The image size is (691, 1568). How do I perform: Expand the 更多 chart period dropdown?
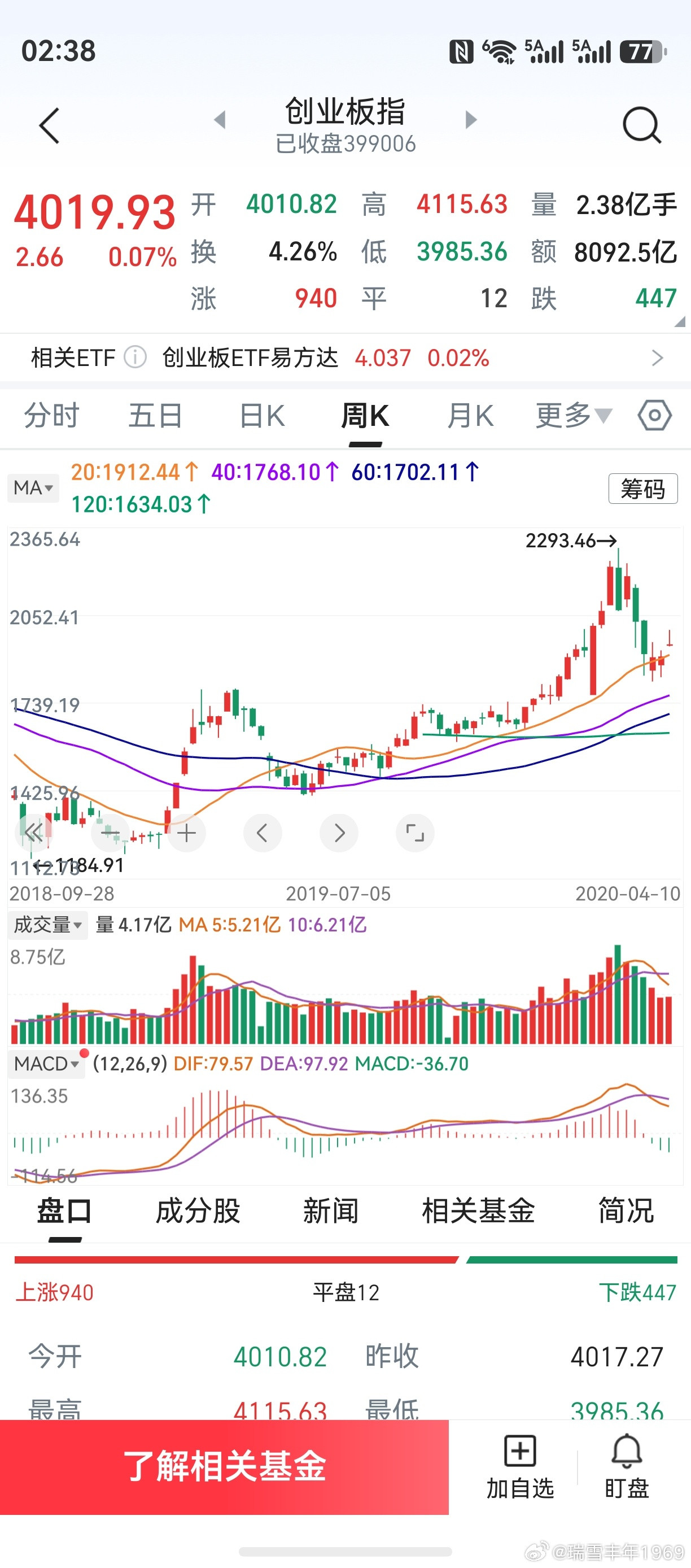tap(573, 416)
